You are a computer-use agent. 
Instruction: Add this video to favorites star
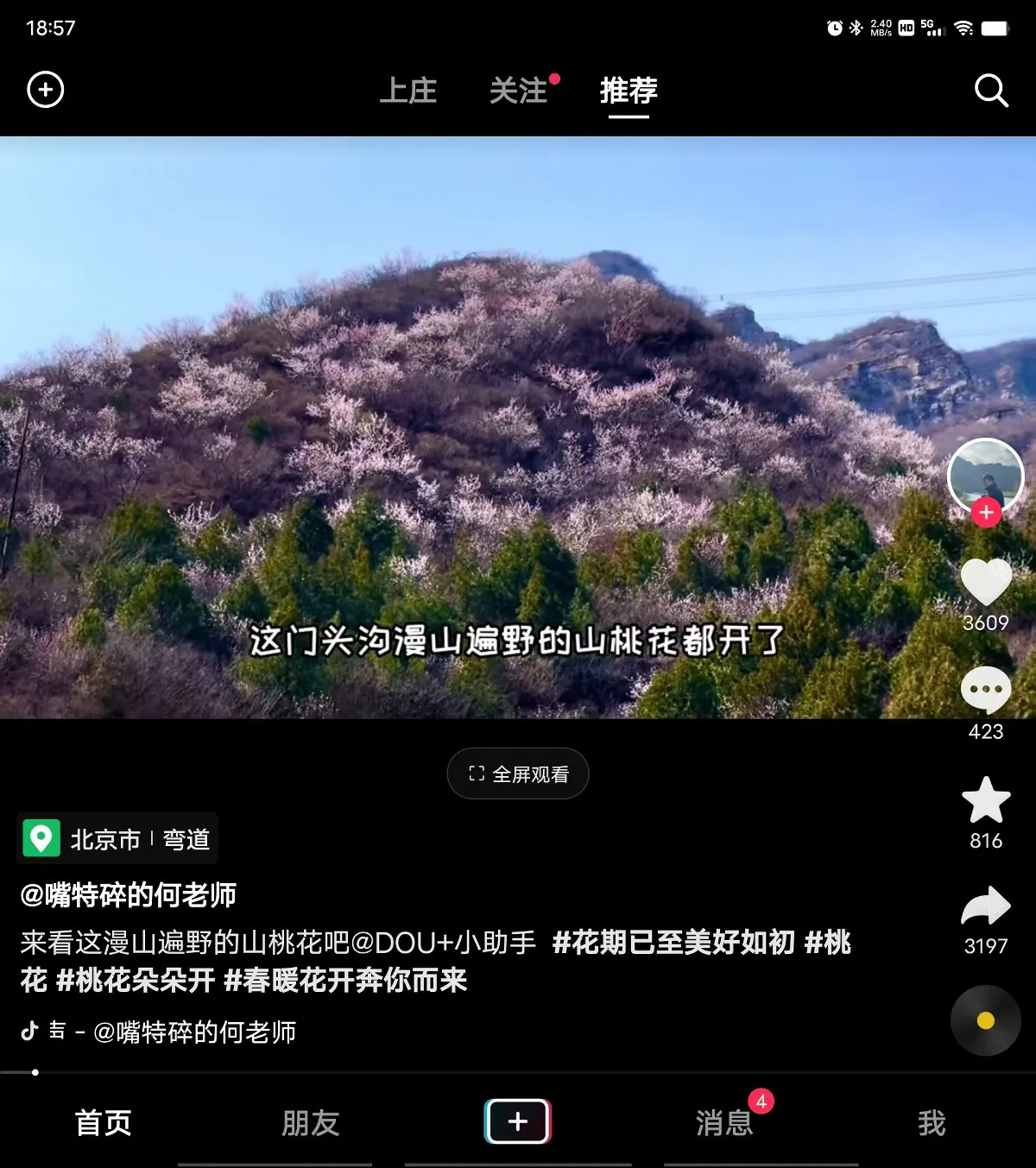986,800
